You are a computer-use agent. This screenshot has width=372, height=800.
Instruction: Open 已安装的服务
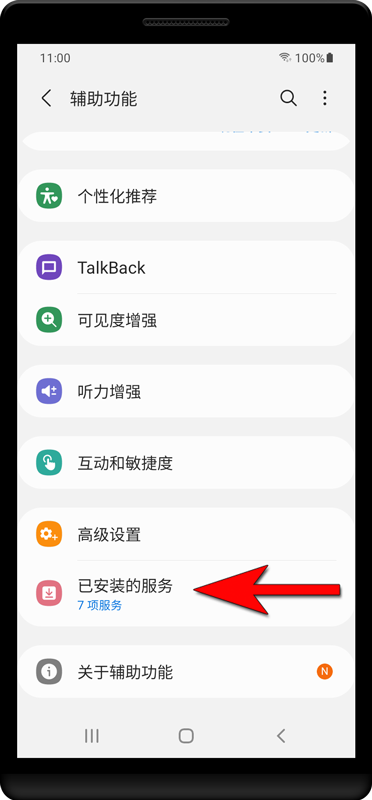coord(186,593)
